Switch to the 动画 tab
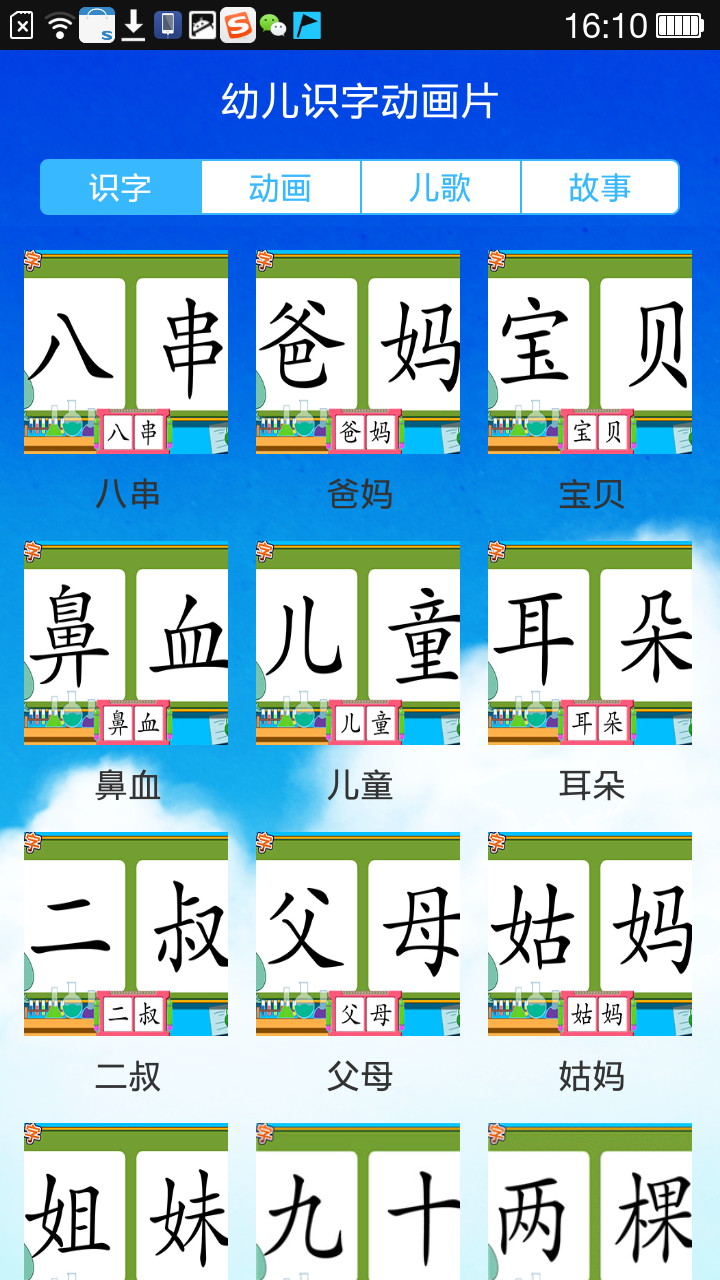Viewport: 720px width, 1280px height. point(281,187)
